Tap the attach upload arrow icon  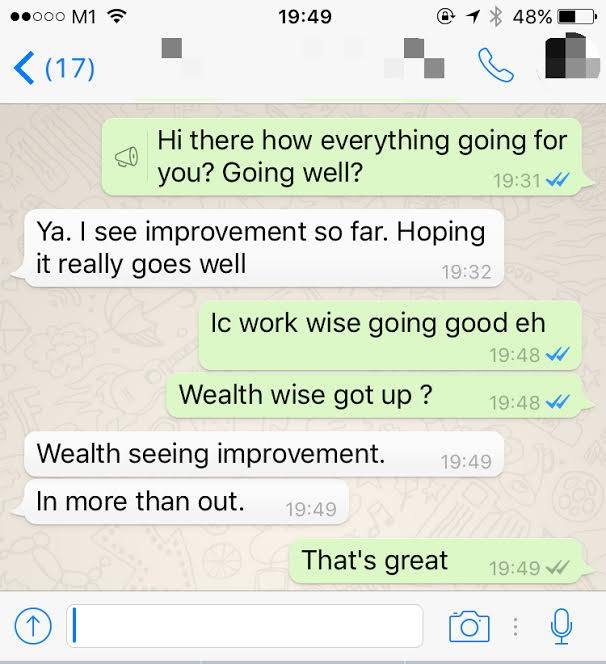34,626
